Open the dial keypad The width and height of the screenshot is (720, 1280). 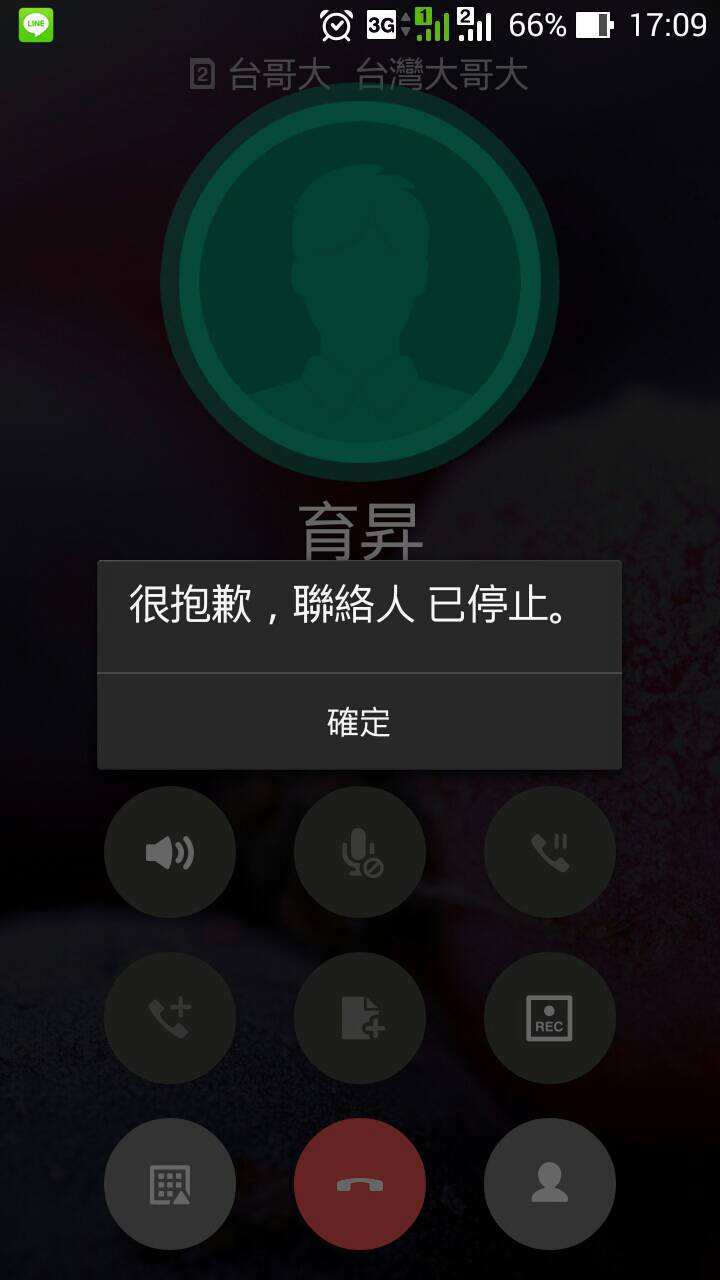[x=170, y=1184]
